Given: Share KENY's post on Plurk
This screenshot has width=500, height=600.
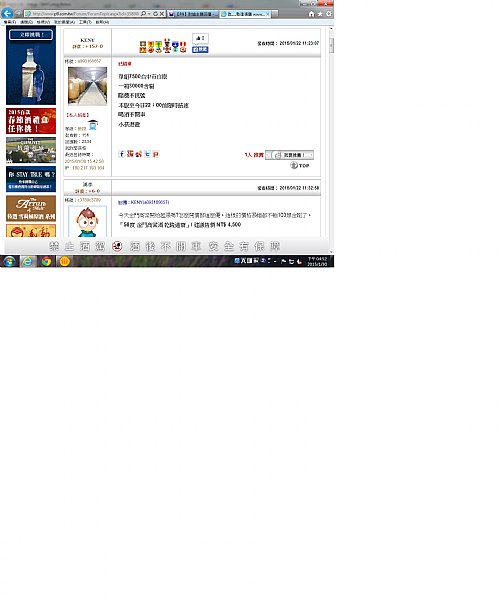Looking at the screenshot, I should 156,154.
